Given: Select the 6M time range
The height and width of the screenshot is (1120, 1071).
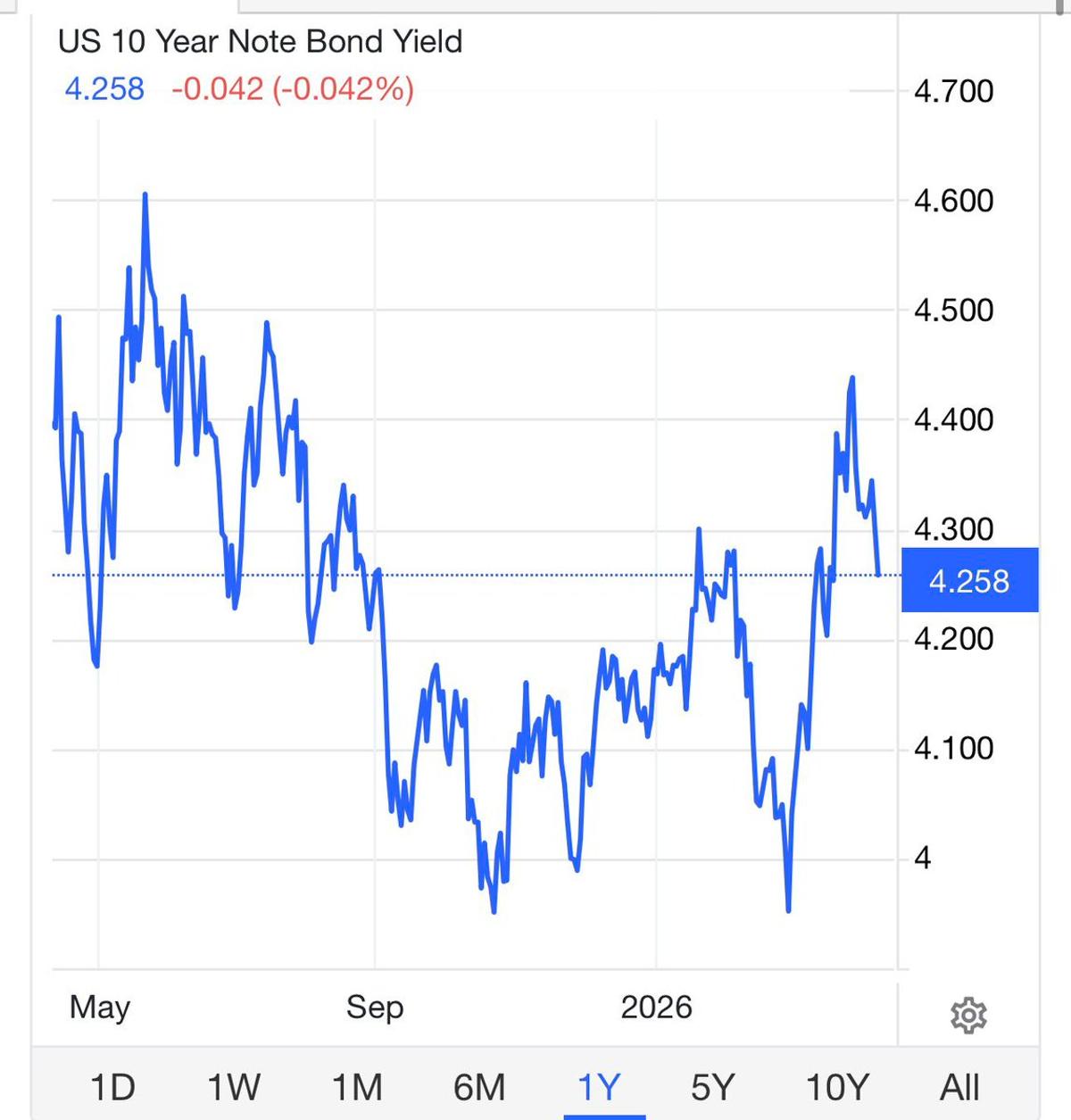Looking at the screenshot, I should point(479,1087).
